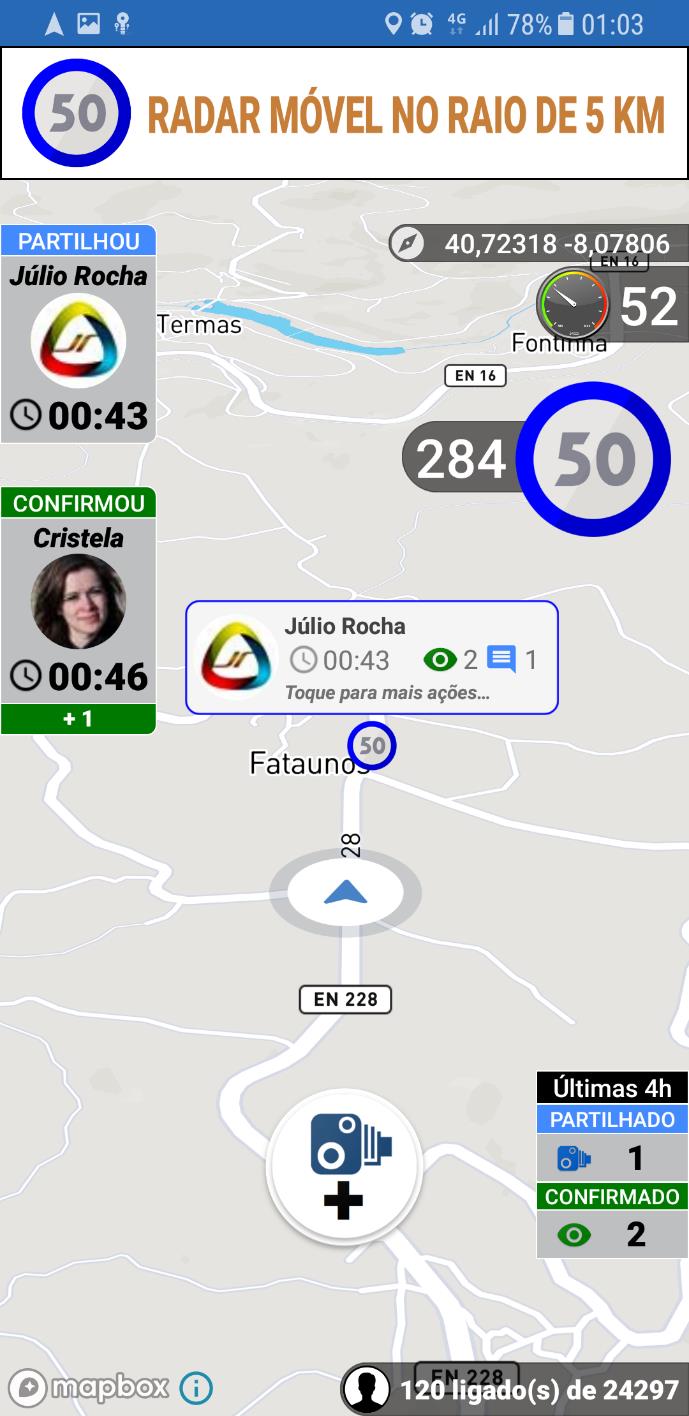Tap the compass coordinates bar
This screenshot has height=1416, width=689.
point(538,243)
